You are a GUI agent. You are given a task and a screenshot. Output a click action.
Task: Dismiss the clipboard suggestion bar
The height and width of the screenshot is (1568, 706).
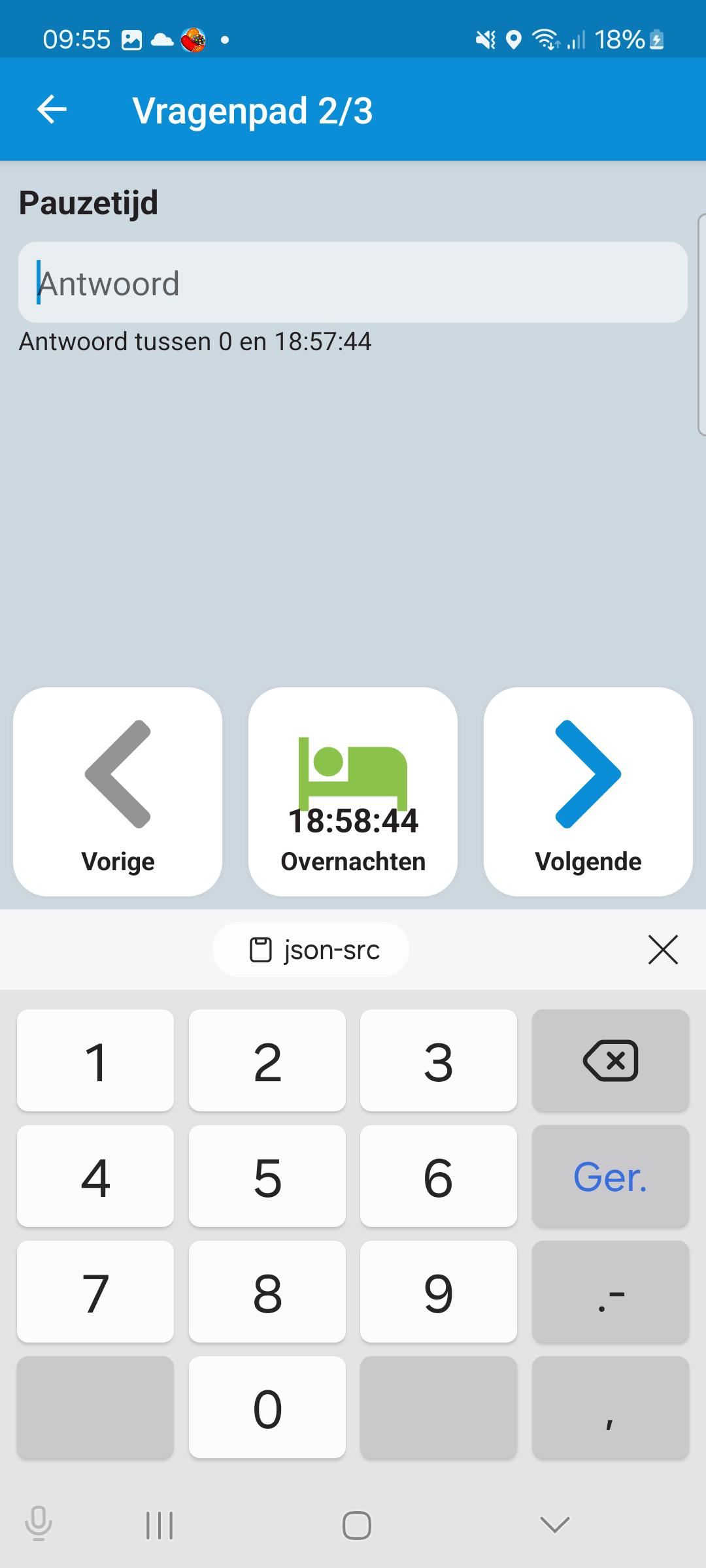click(663, 949)
